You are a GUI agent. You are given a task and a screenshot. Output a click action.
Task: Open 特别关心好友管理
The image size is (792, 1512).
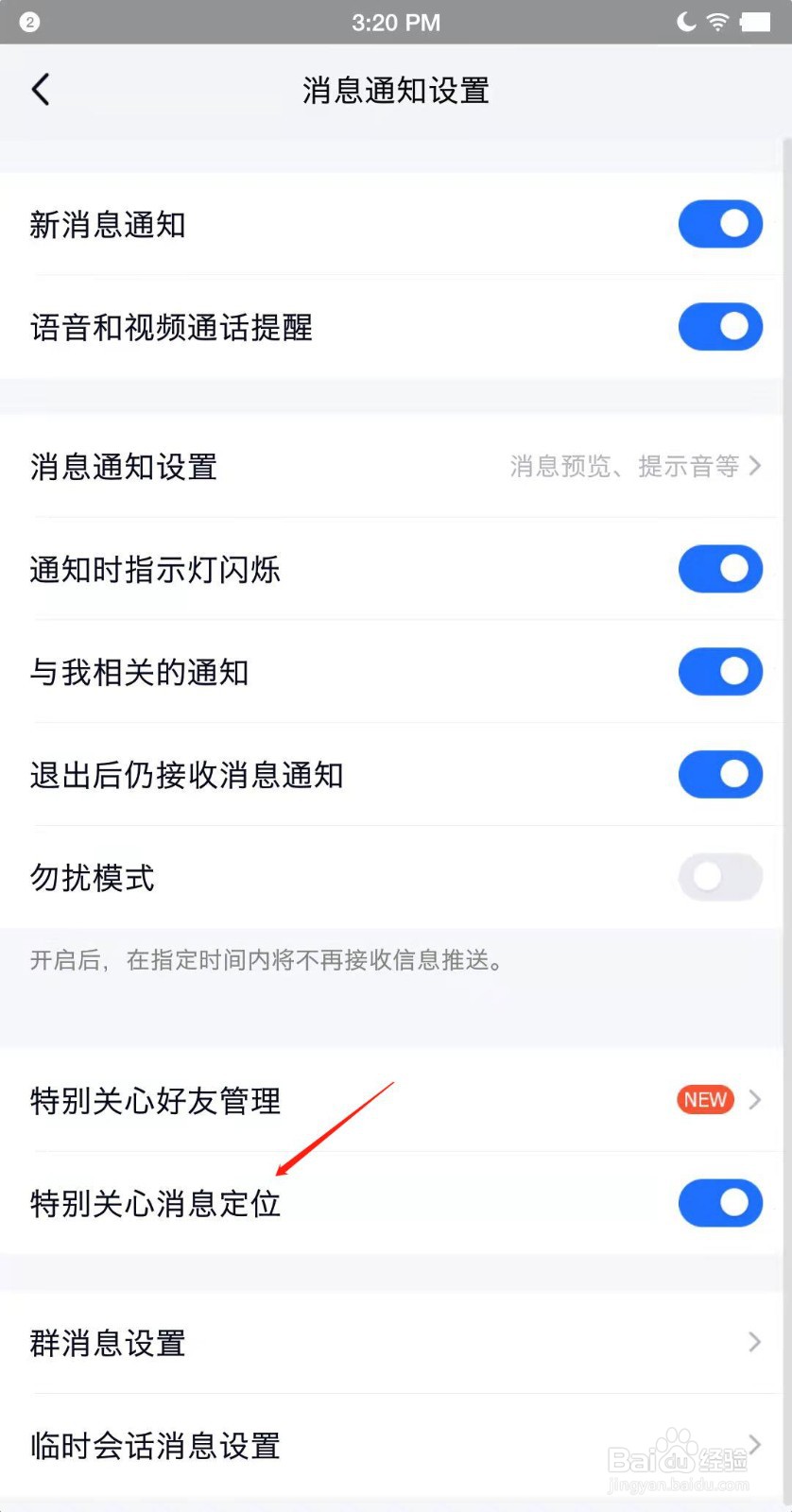[154, 1100]
